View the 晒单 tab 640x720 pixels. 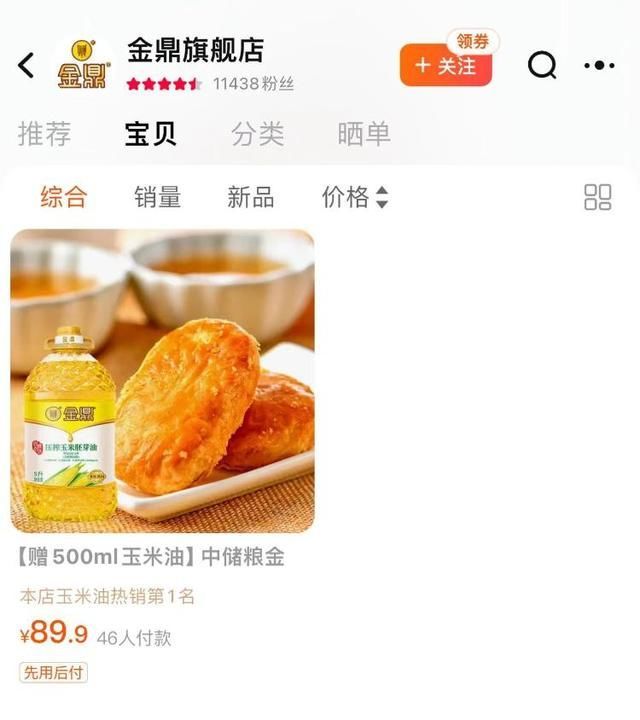point(364,134)
